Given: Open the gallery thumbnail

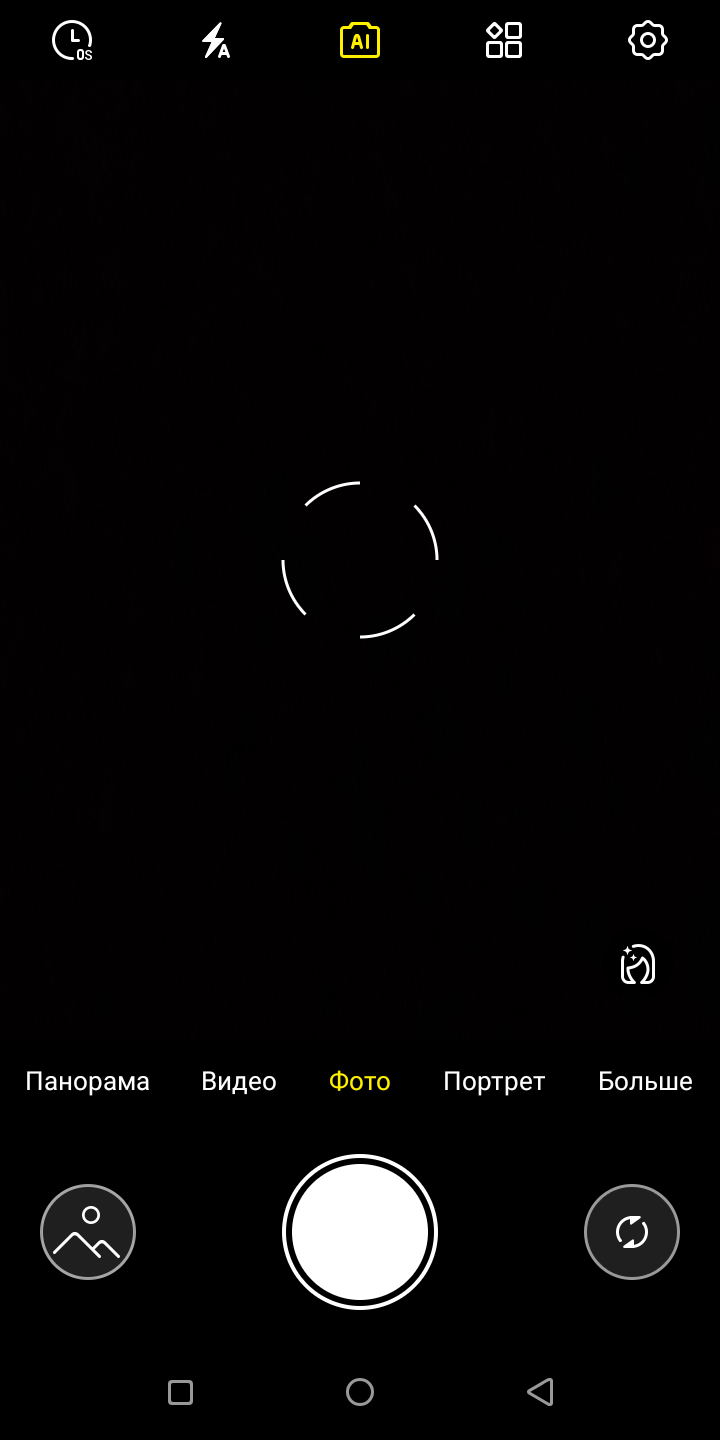Looking at the screenshot, I should [x=88, y=1232].
